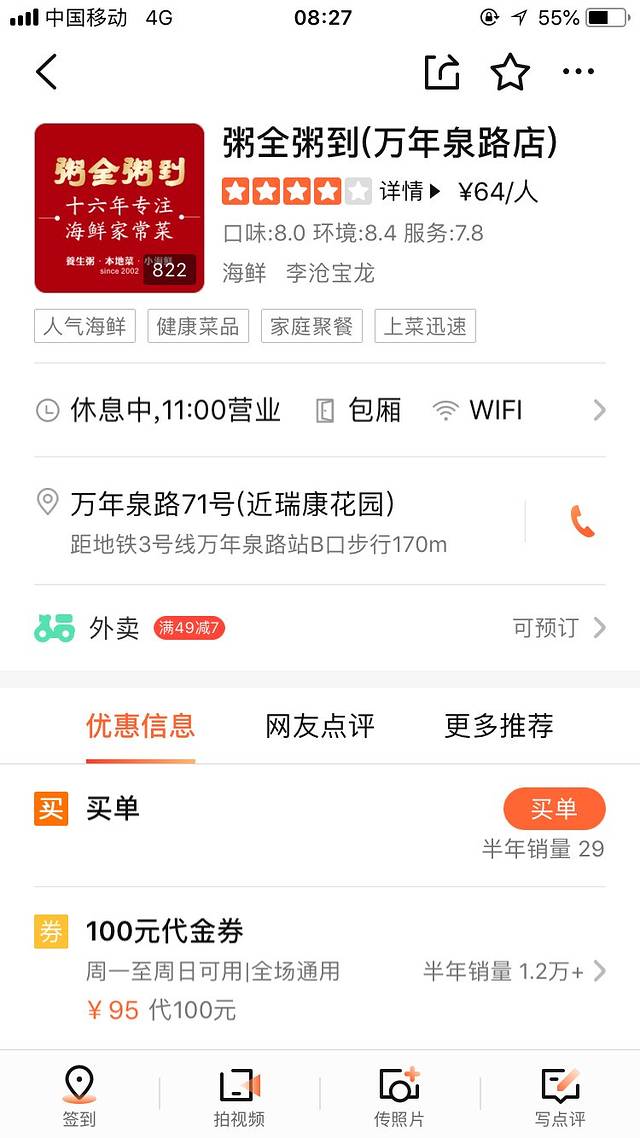Select the 健康菜品 tag
The image size is (640, 1138).
tap(198, 326)
